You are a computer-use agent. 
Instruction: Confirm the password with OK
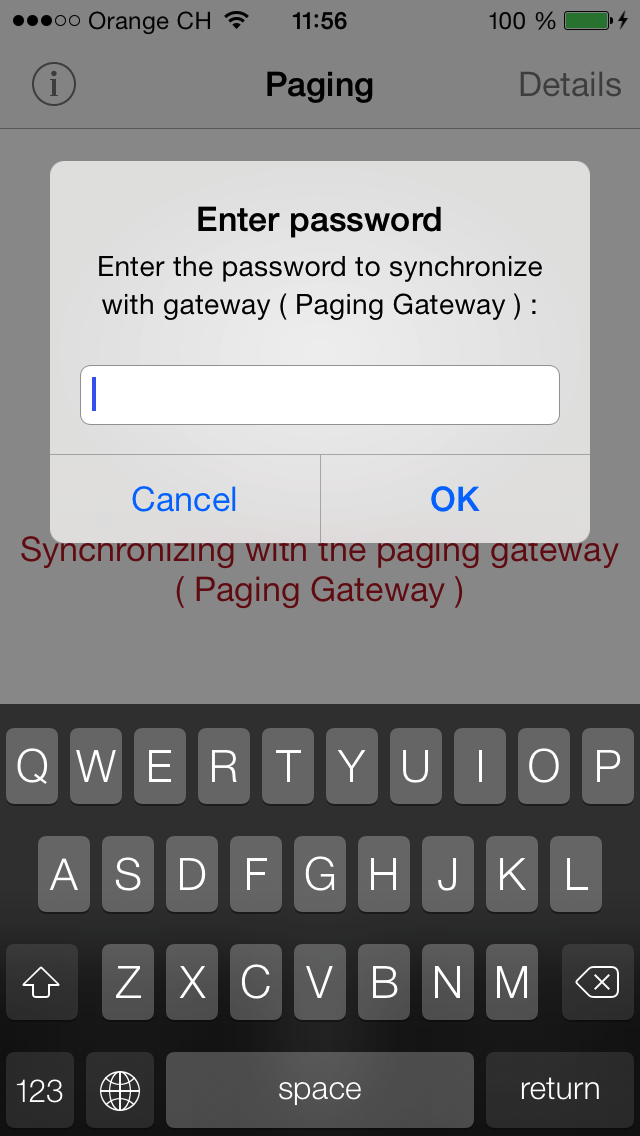[455, 499]
